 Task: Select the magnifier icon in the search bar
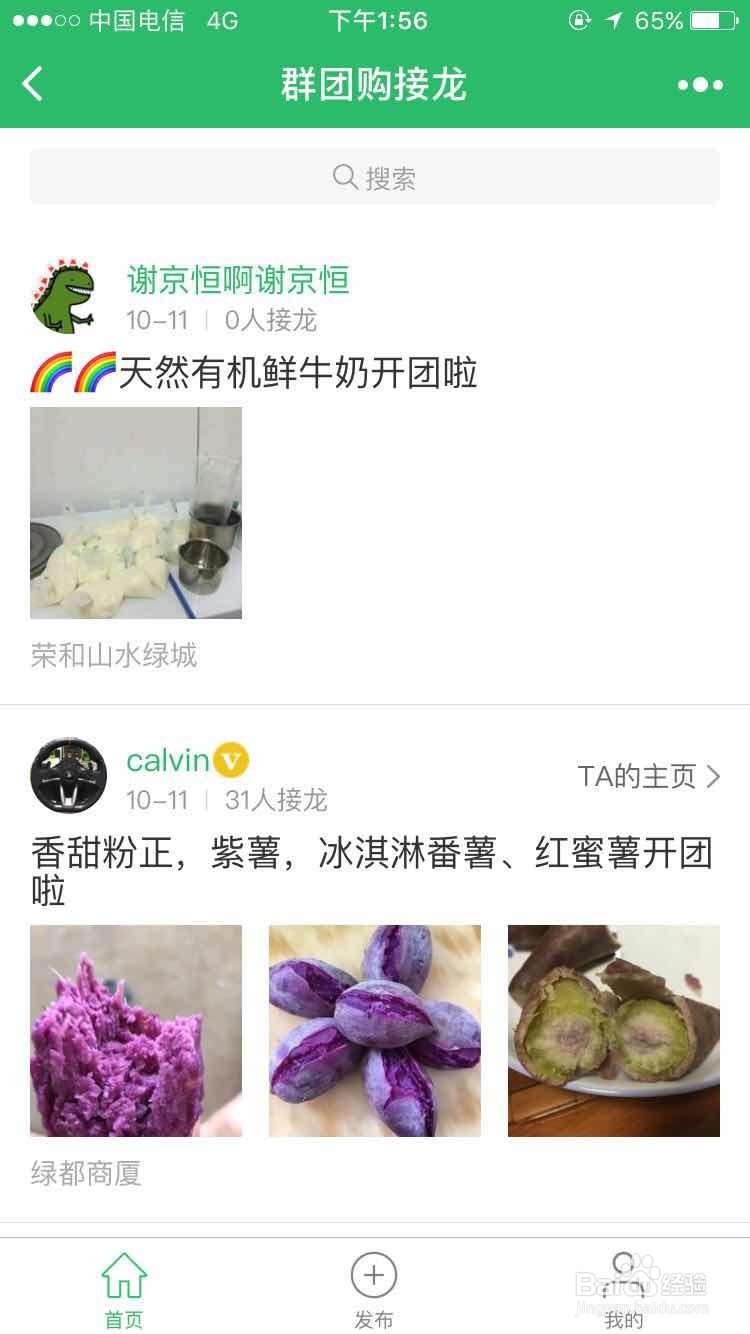[345, 177]
